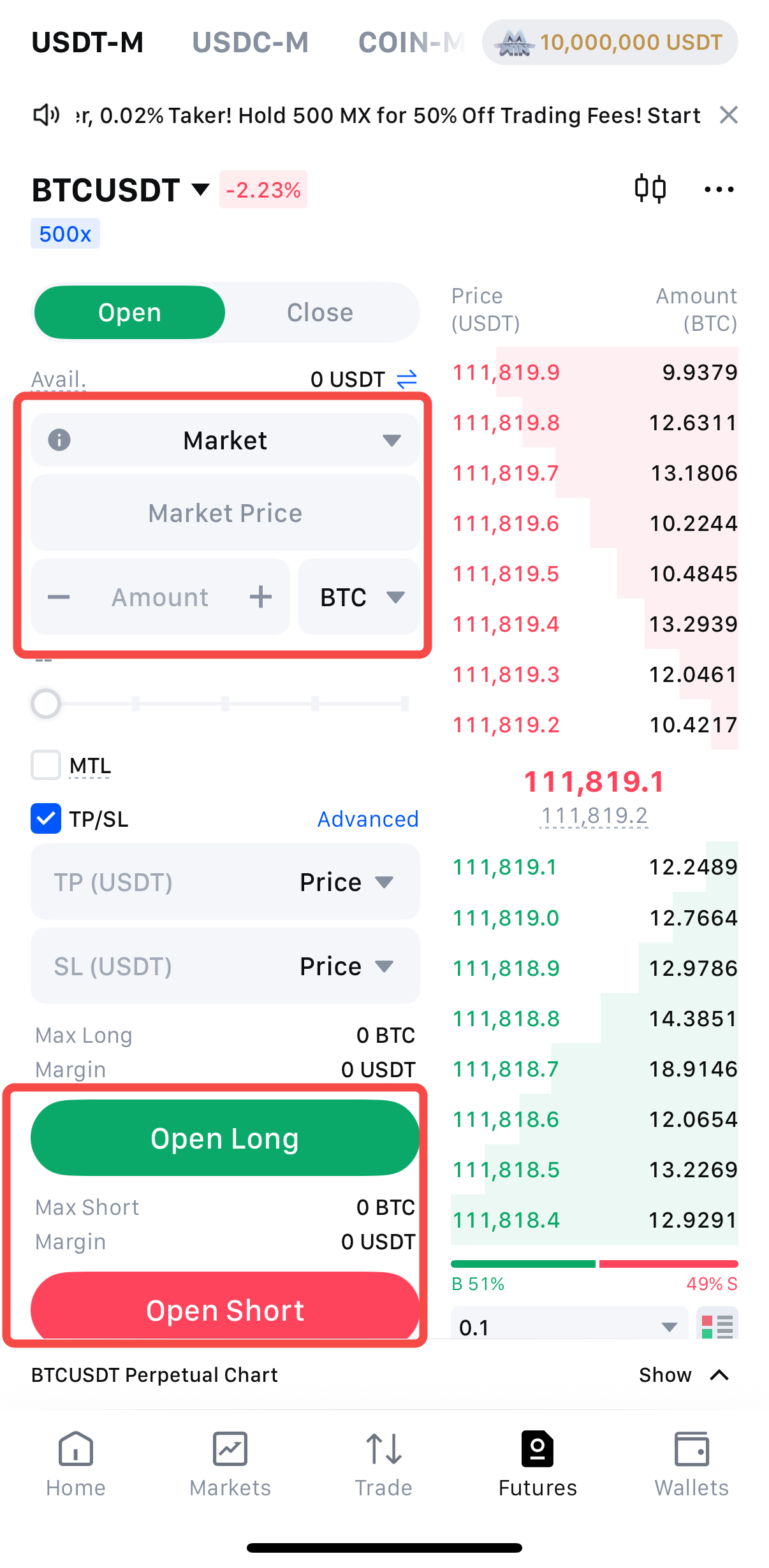
Task: Switch to the USDC-M tab
Action: click(250, 43)
